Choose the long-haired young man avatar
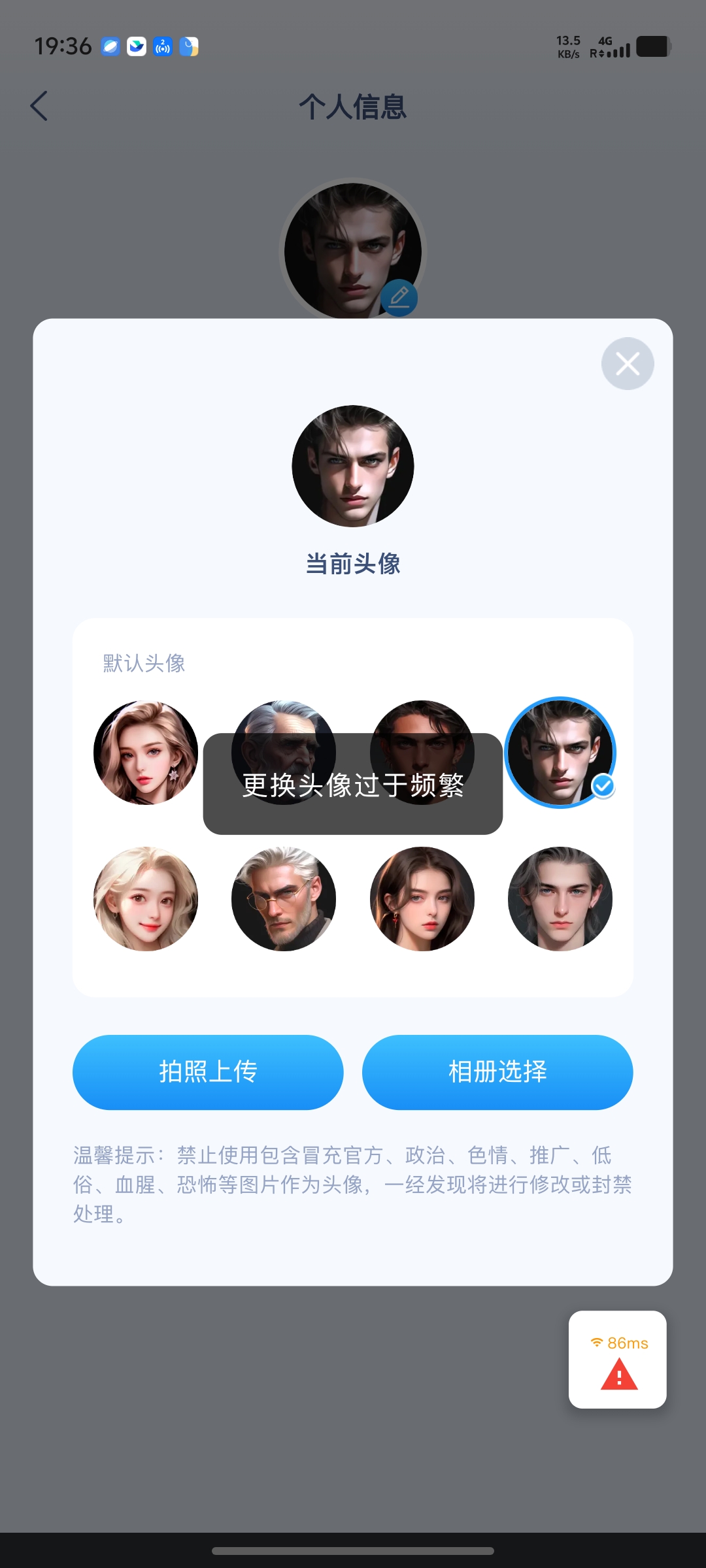Image resolution: width=706 pixels, height=1568 pixels. tap(560, 899)
